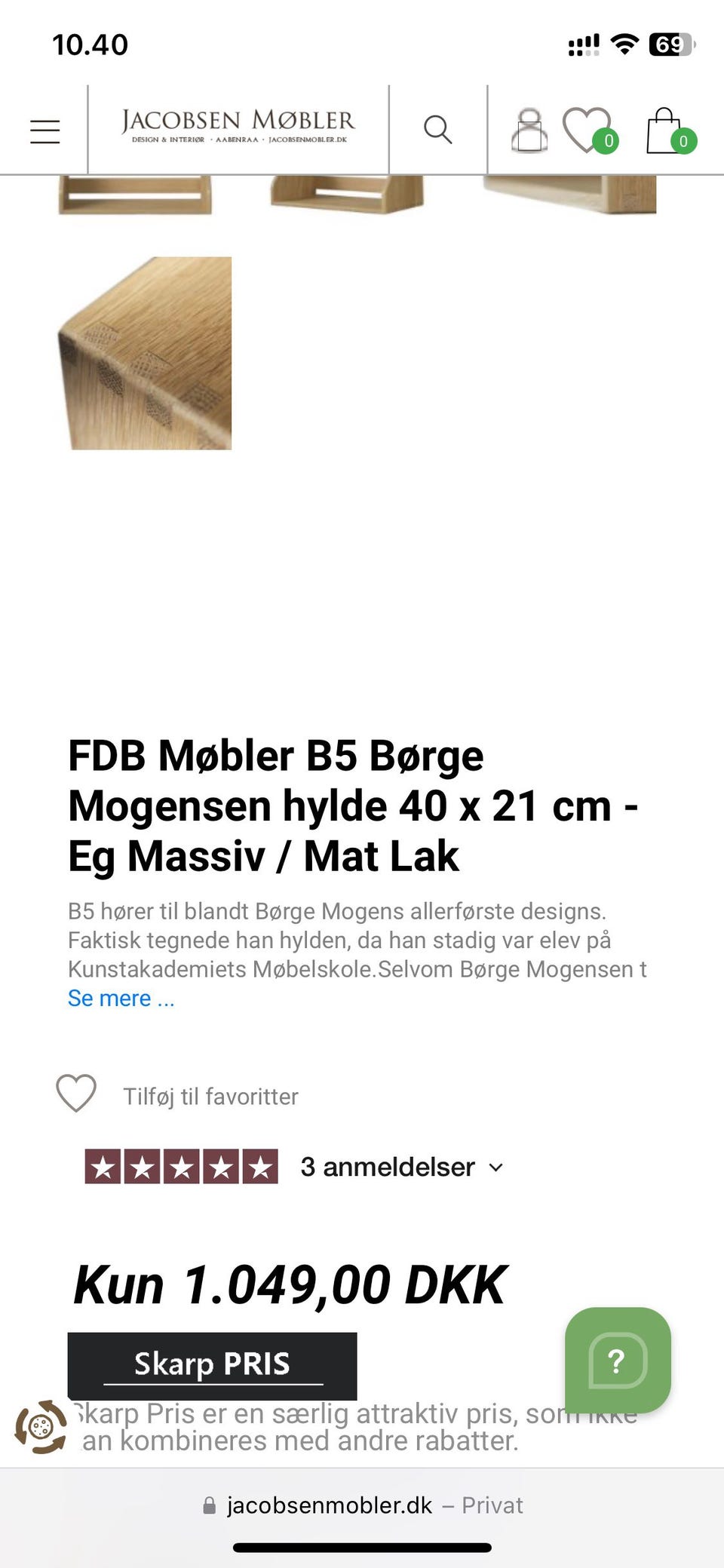Expand the 3 anmeldelser reviews dropdown
The height and width of the screenshot is (1568, 724).
coord(399,1166)
